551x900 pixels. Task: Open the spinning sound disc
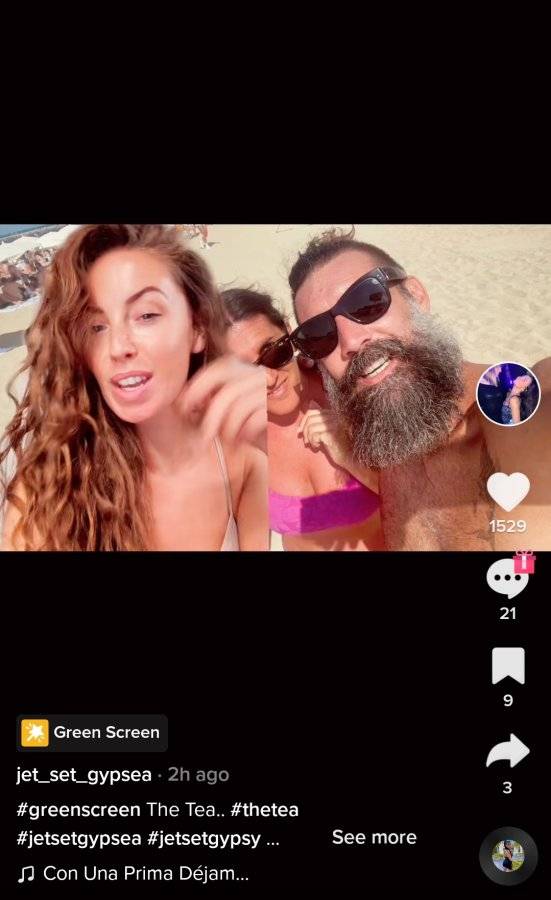click(x=508, y=856)
